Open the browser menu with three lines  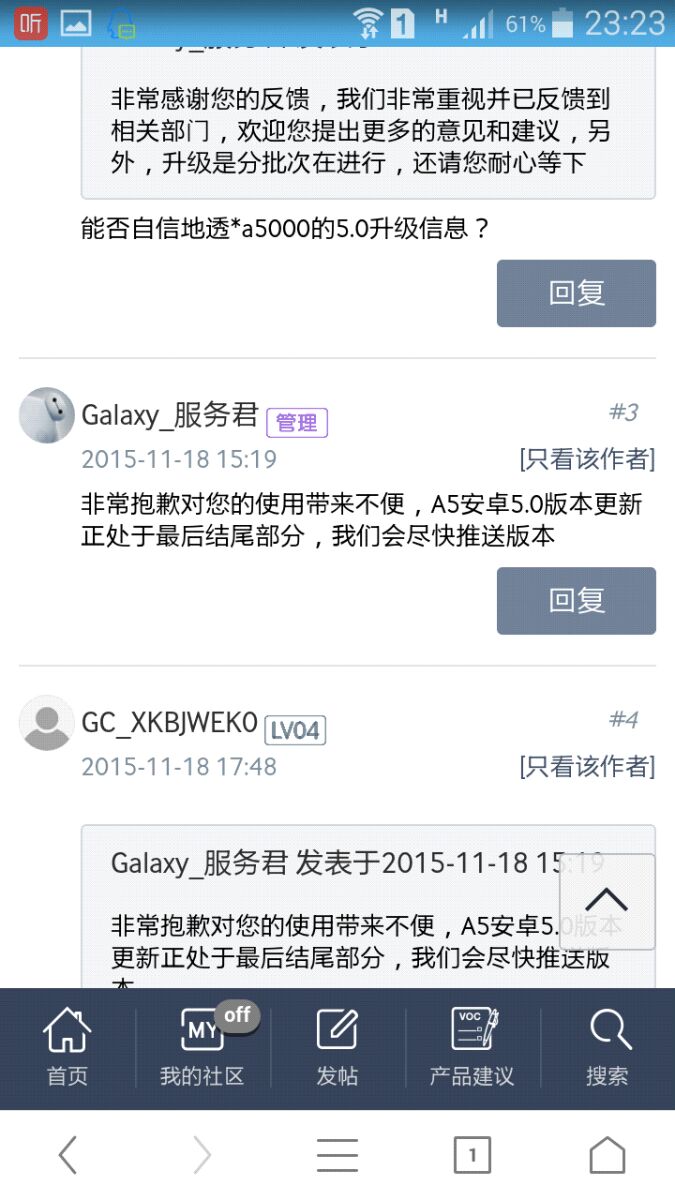(x=337, y=1156)
